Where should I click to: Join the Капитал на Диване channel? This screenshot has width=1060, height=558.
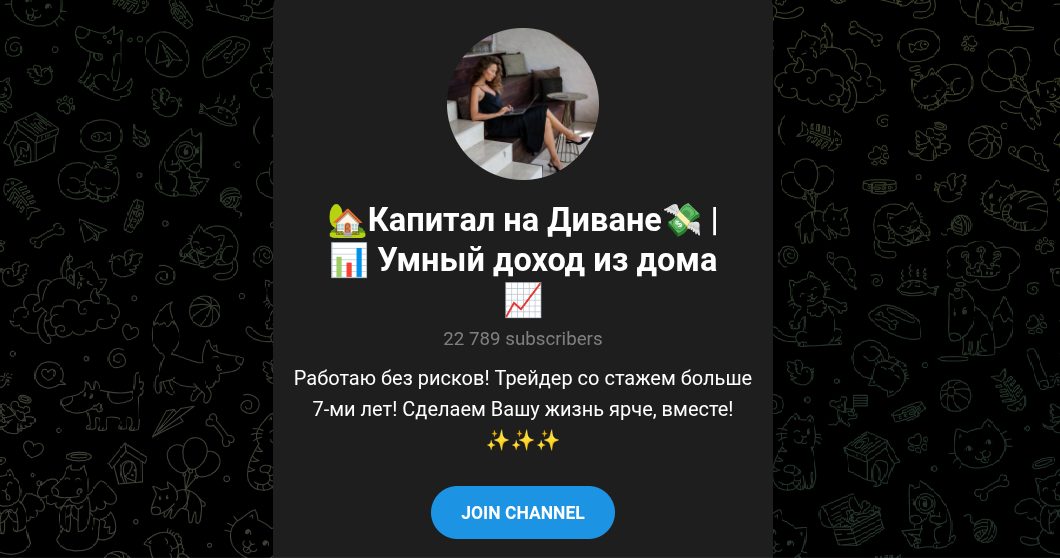pos(522,513)
